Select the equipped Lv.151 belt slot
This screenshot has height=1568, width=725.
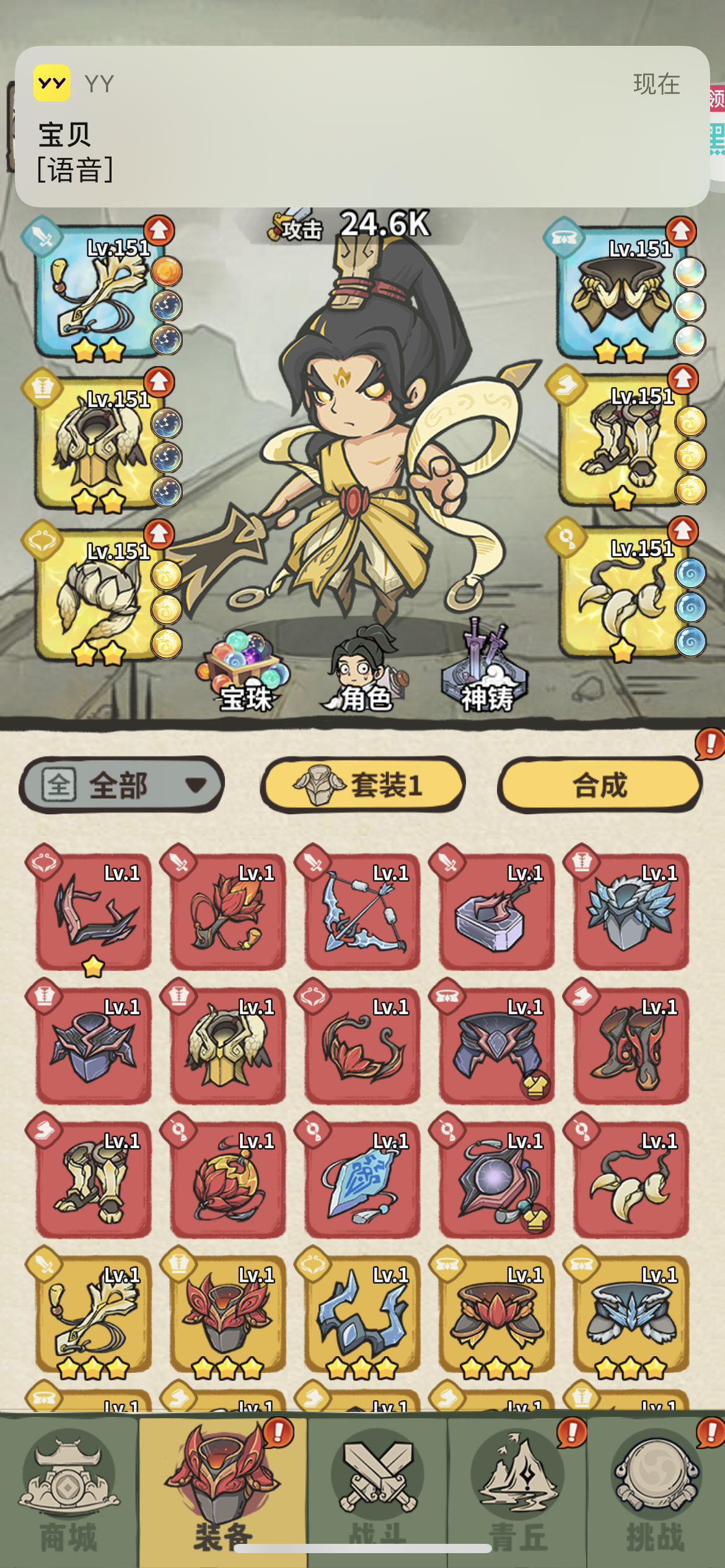coord(621,292)
